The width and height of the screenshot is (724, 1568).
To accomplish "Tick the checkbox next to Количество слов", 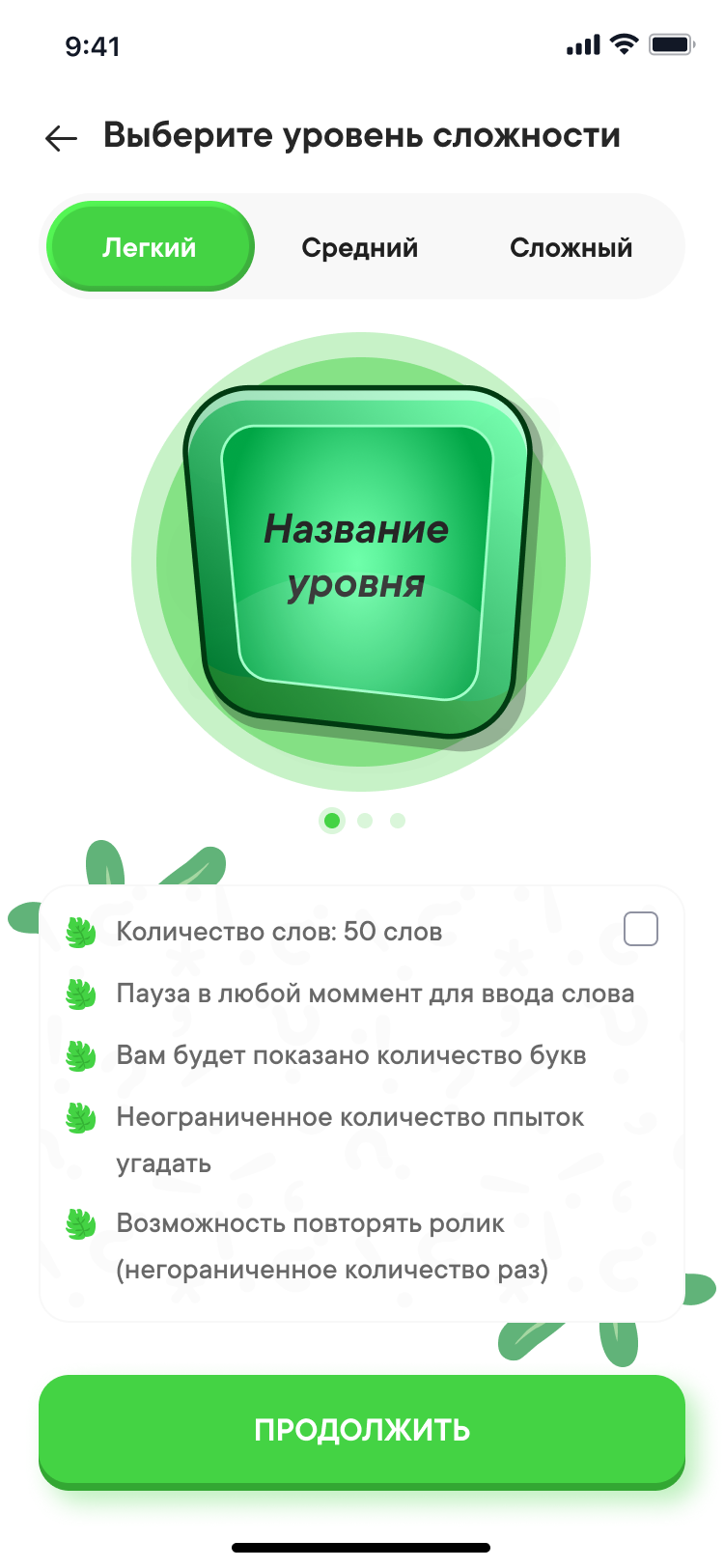I will (x=641, y=929).
